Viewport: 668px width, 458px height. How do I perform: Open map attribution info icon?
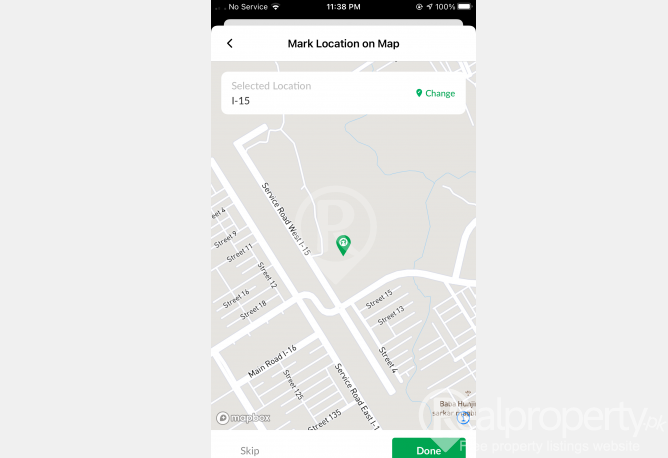coord(464,418)
